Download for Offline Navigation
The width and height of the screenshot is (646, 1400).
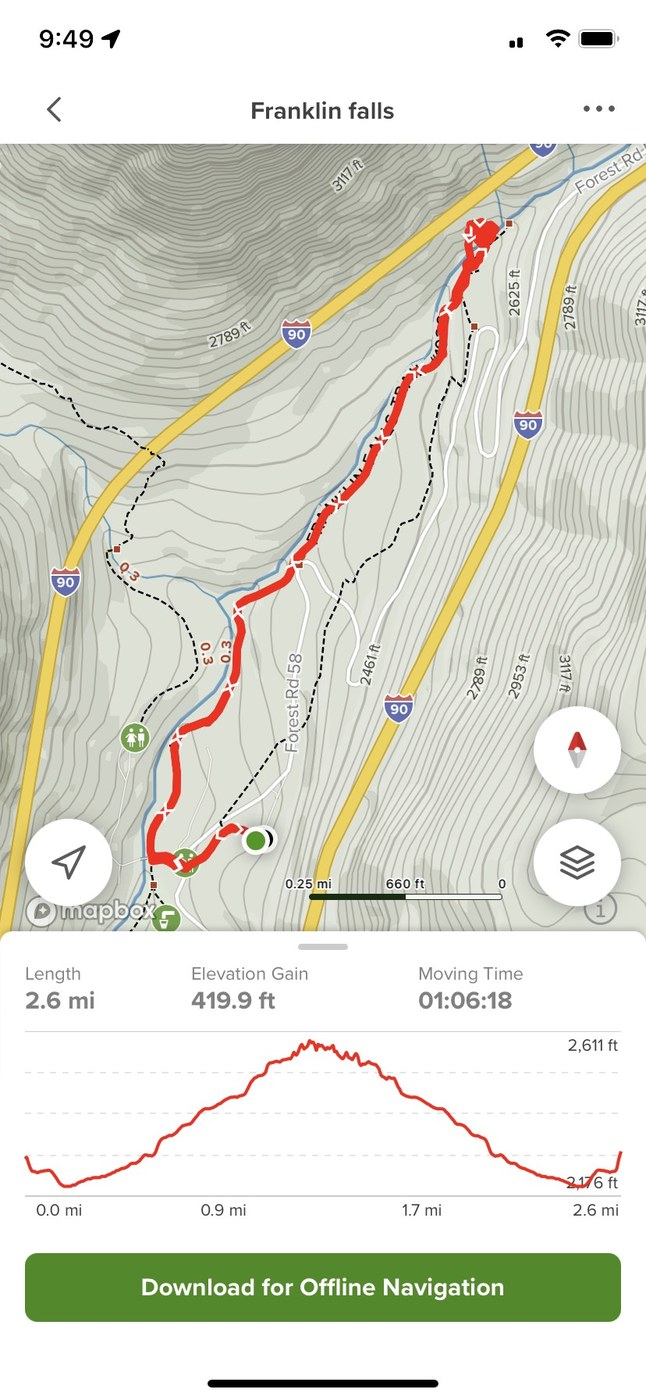[x=322, y=1287]
